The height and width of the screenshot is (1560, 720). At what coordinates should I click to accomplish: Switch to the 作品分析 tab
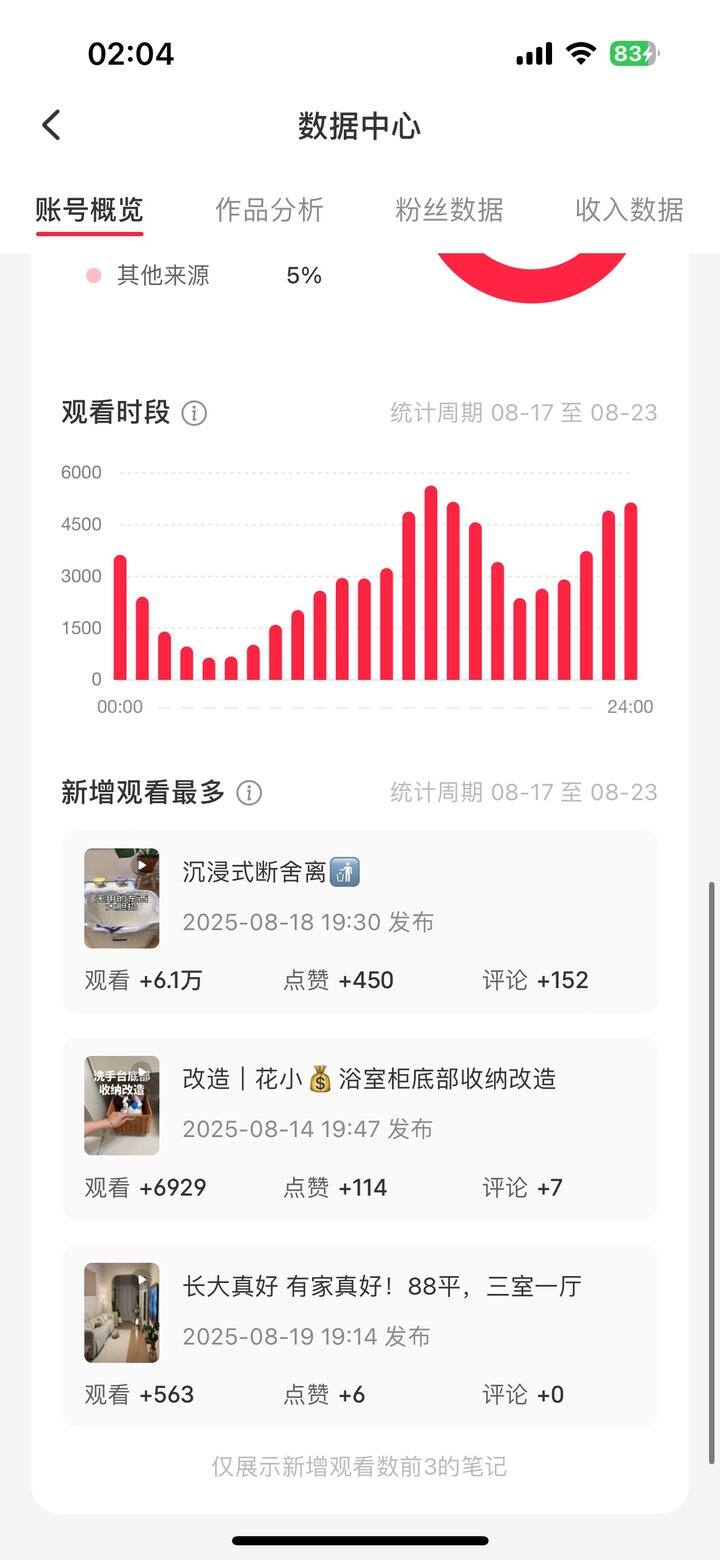click(269, 210)
